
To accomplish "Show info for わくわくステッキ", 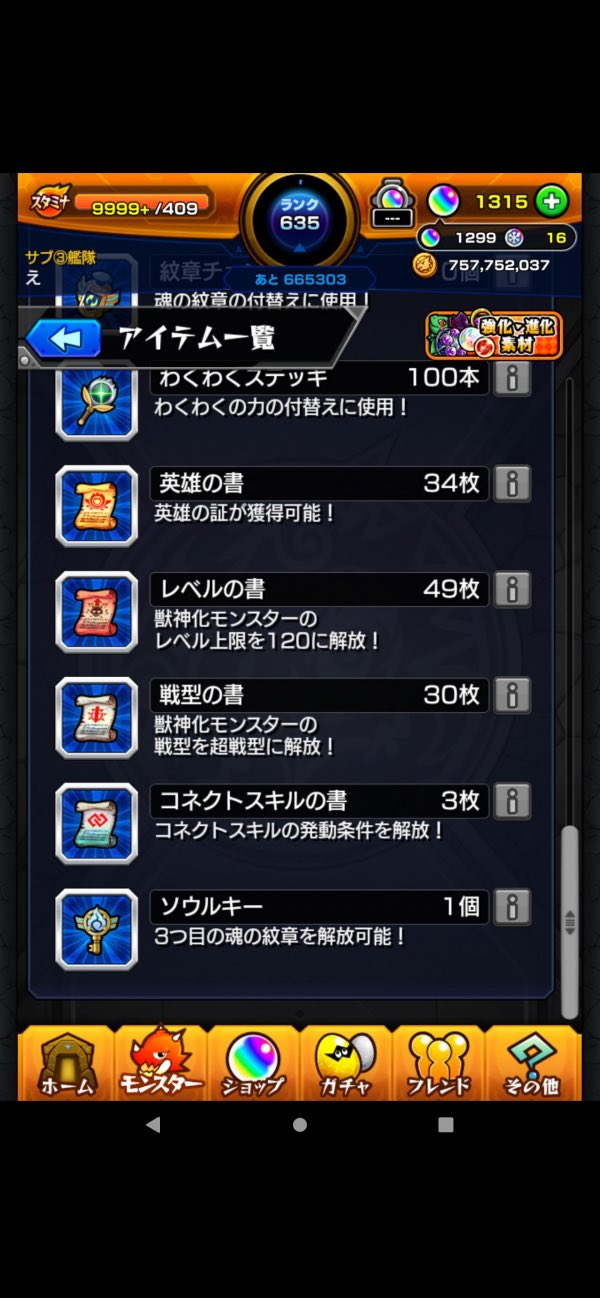I will click(512, 379).
